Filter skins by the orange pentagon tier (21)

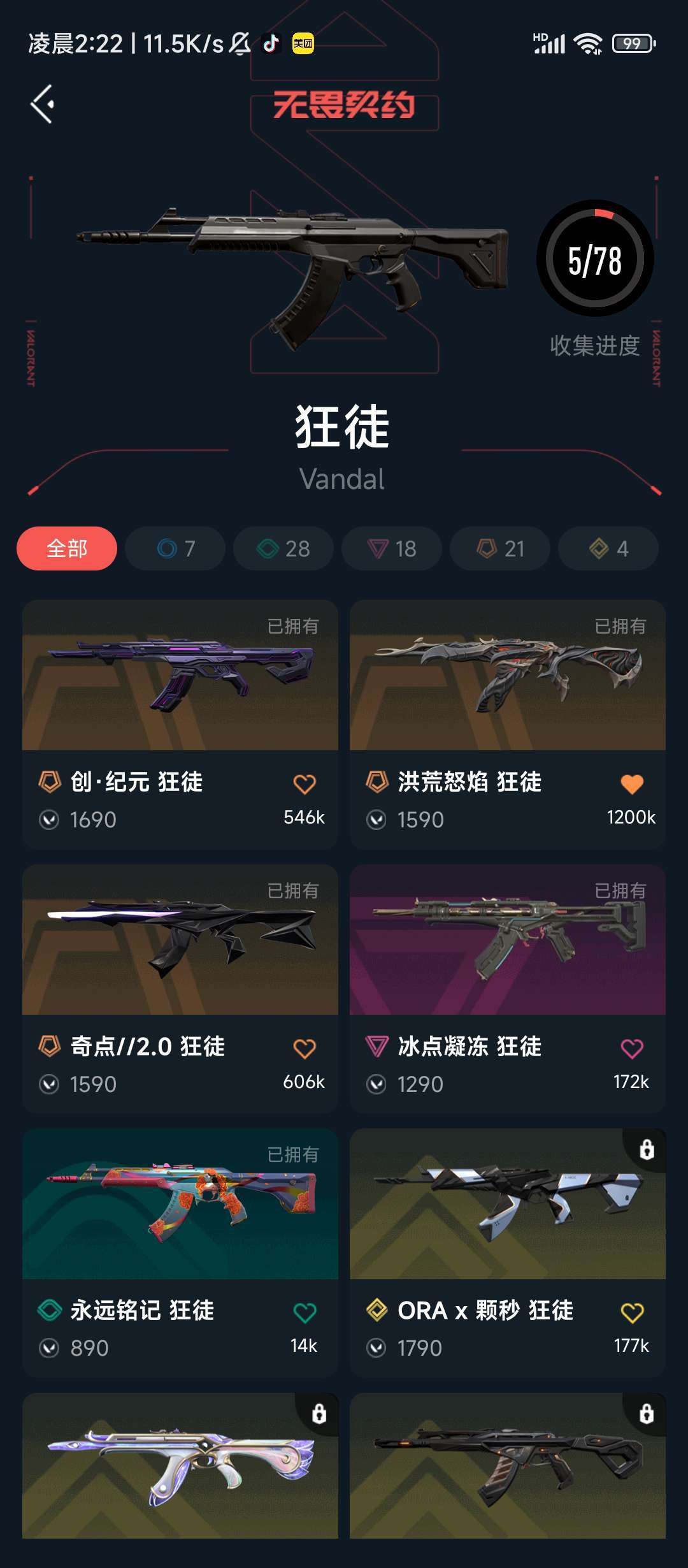500,548
